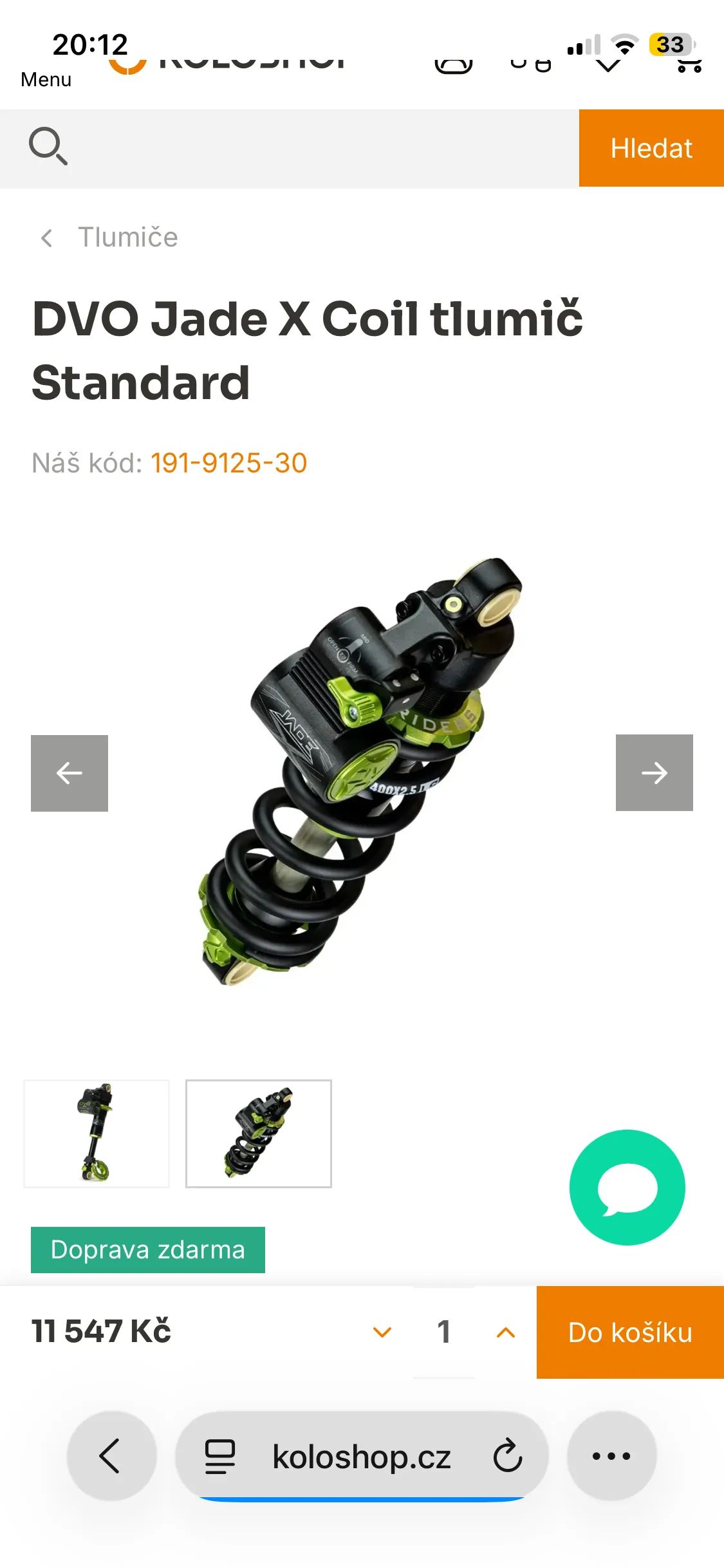Viewport: 724px width, 1568px height.
Task: Increase the quantity by one
Action: [x=506, y=1332]
